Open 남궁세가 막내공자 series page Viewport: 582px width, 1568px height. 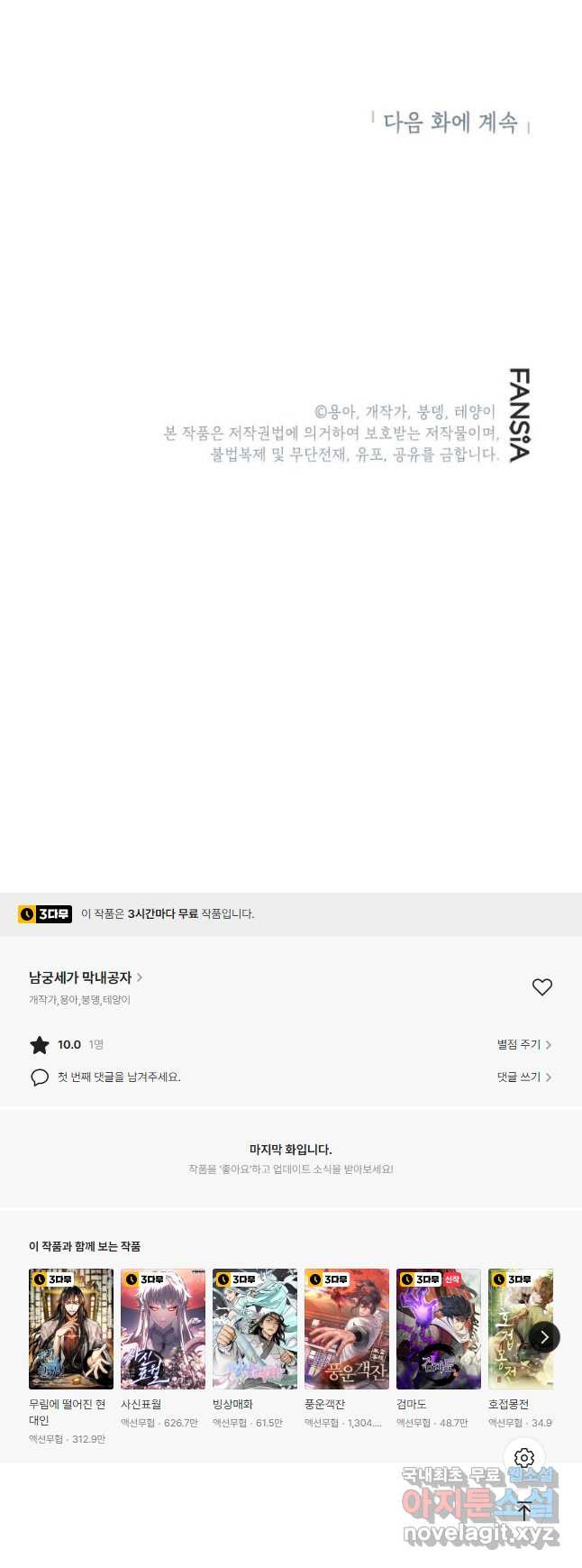85,977
